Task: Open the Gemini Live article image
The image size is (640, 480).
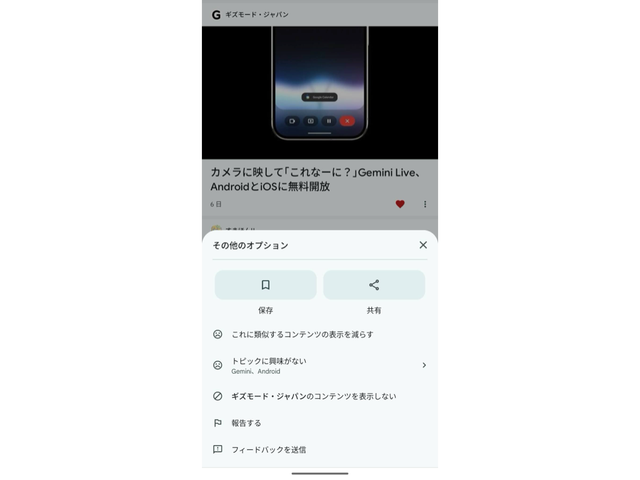Action: [x=320, y=92]
